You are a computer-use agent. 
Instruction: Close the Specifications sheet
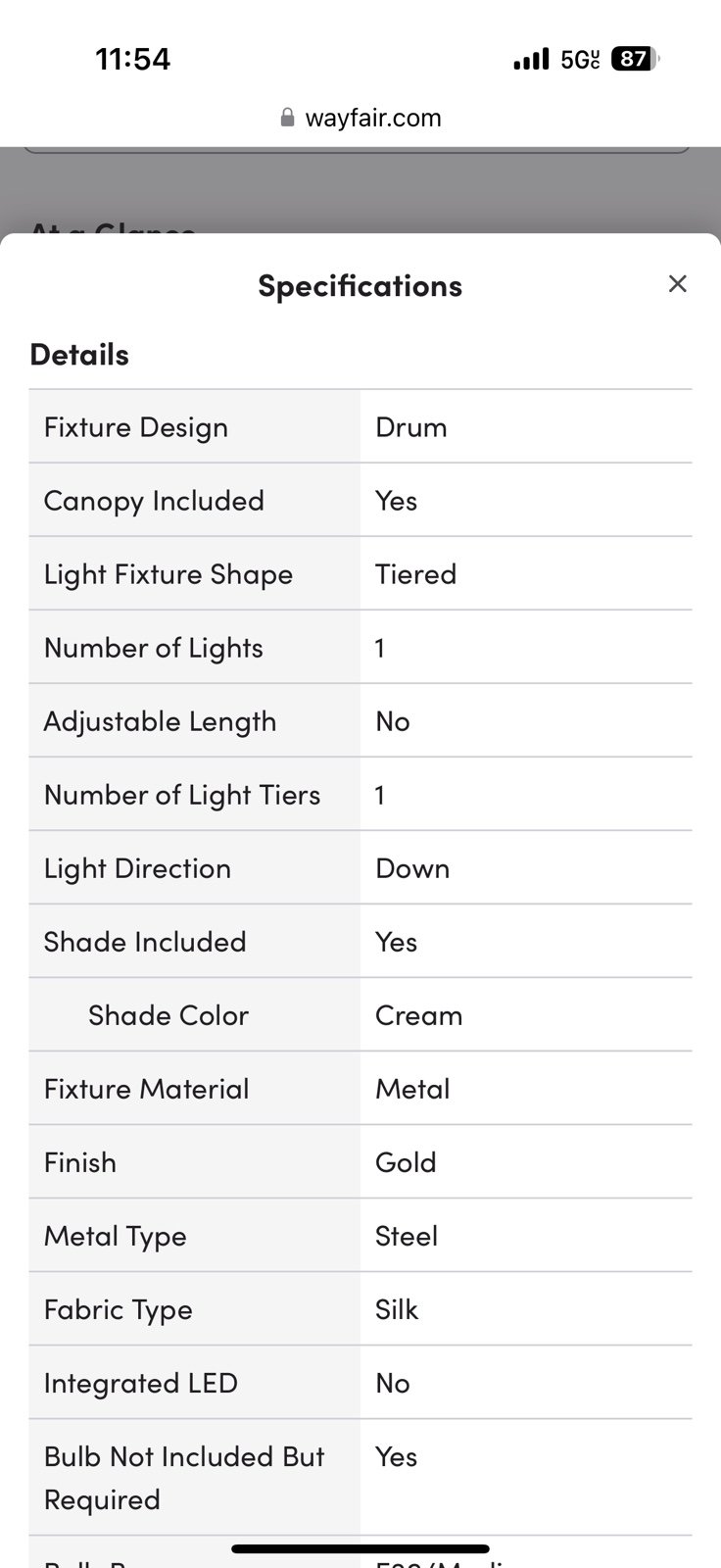pos(677,284)
